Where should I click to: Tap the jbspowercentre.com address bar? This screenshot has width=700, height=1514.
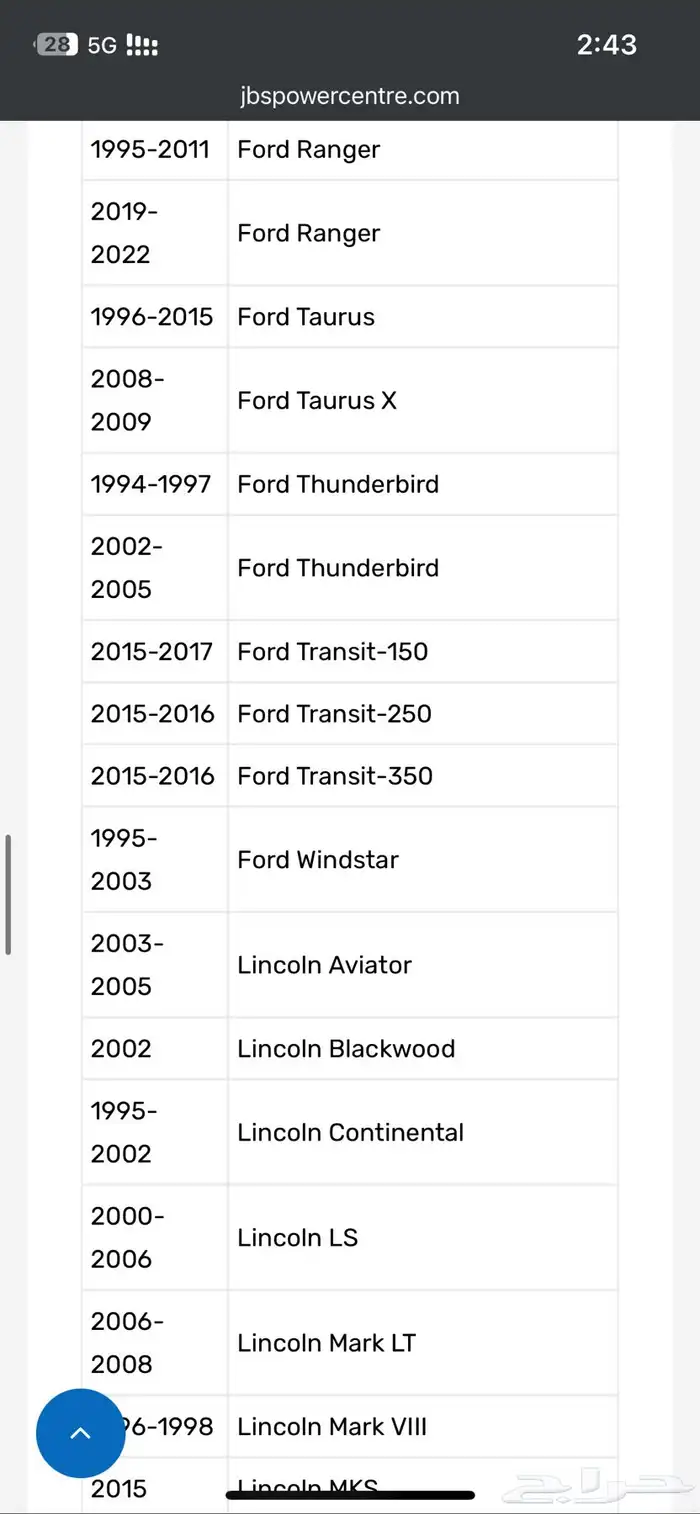pos(350,97)
